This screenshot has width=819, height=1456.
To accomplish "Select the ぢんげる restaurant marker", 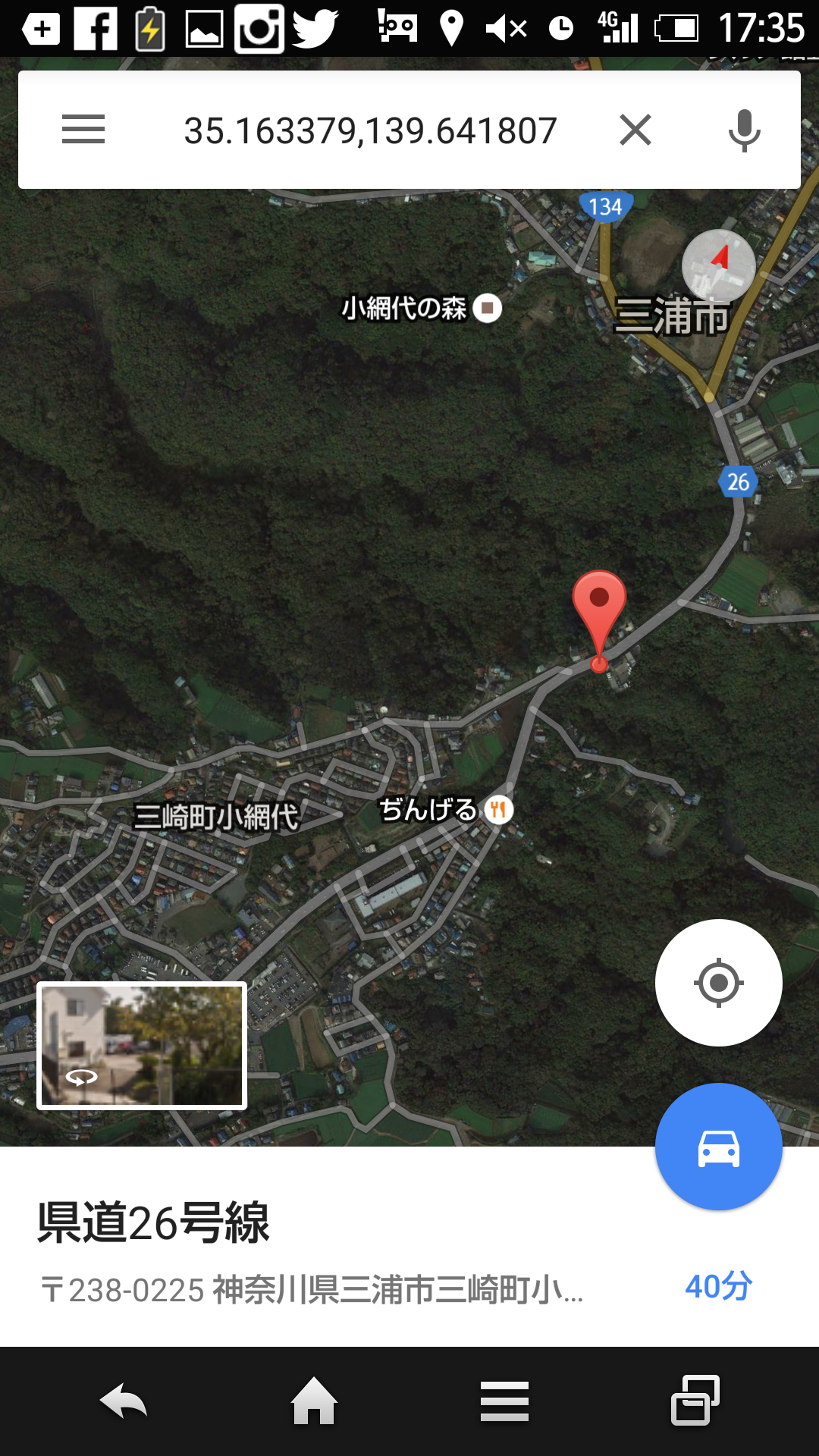I will [498, 810].
